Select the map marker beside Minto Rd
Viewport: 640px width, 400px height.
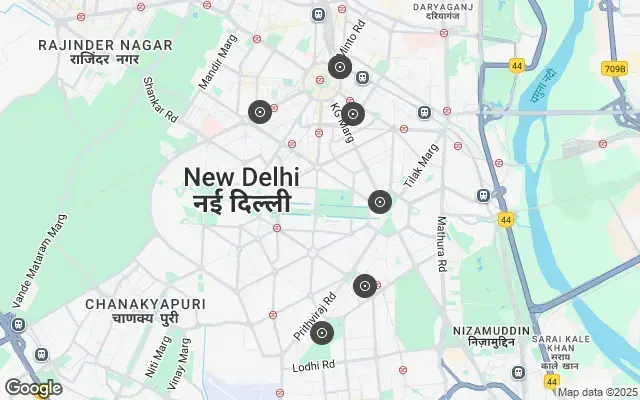[340, 69]
